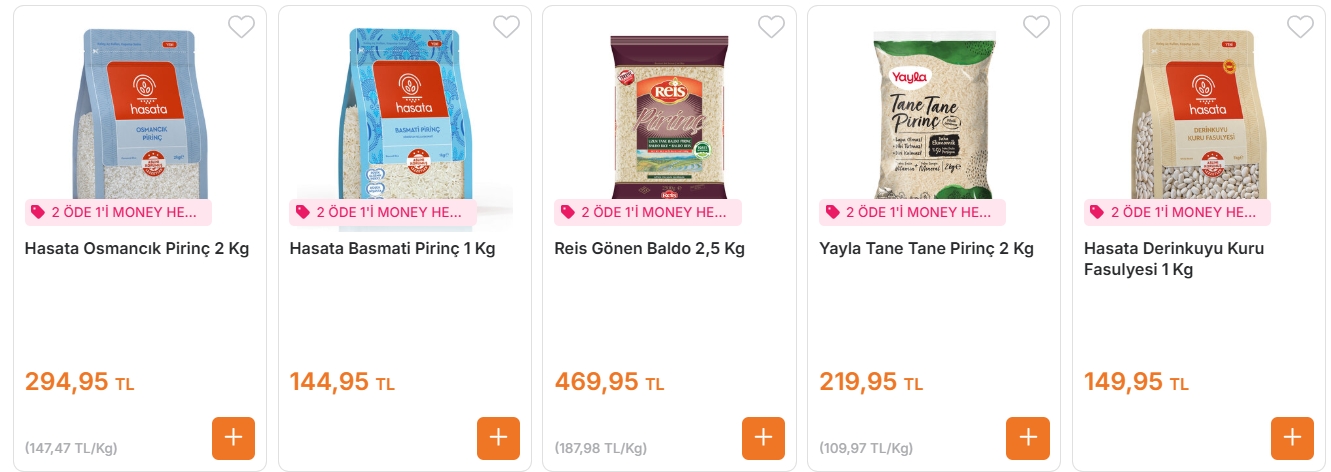This screenshot has width=1331, height=472.
Task: Add Hasata Osmancık Pirinç to cart
Action: (233, 438)
